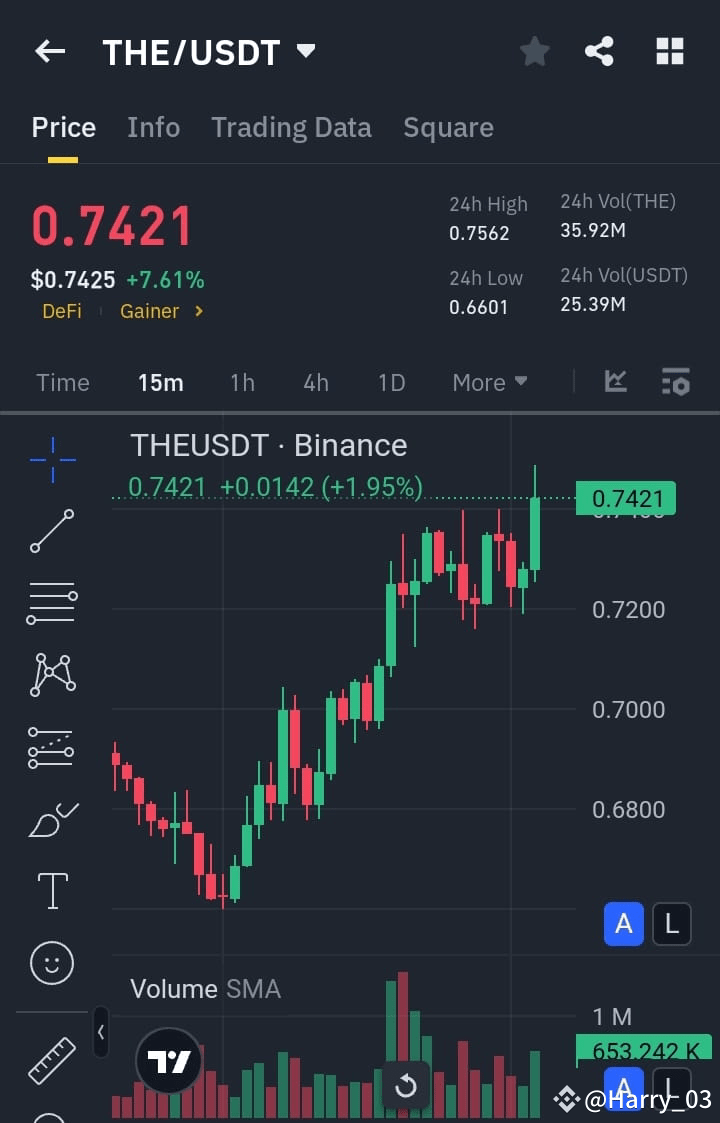Open the chart style icon

point(615,382)
